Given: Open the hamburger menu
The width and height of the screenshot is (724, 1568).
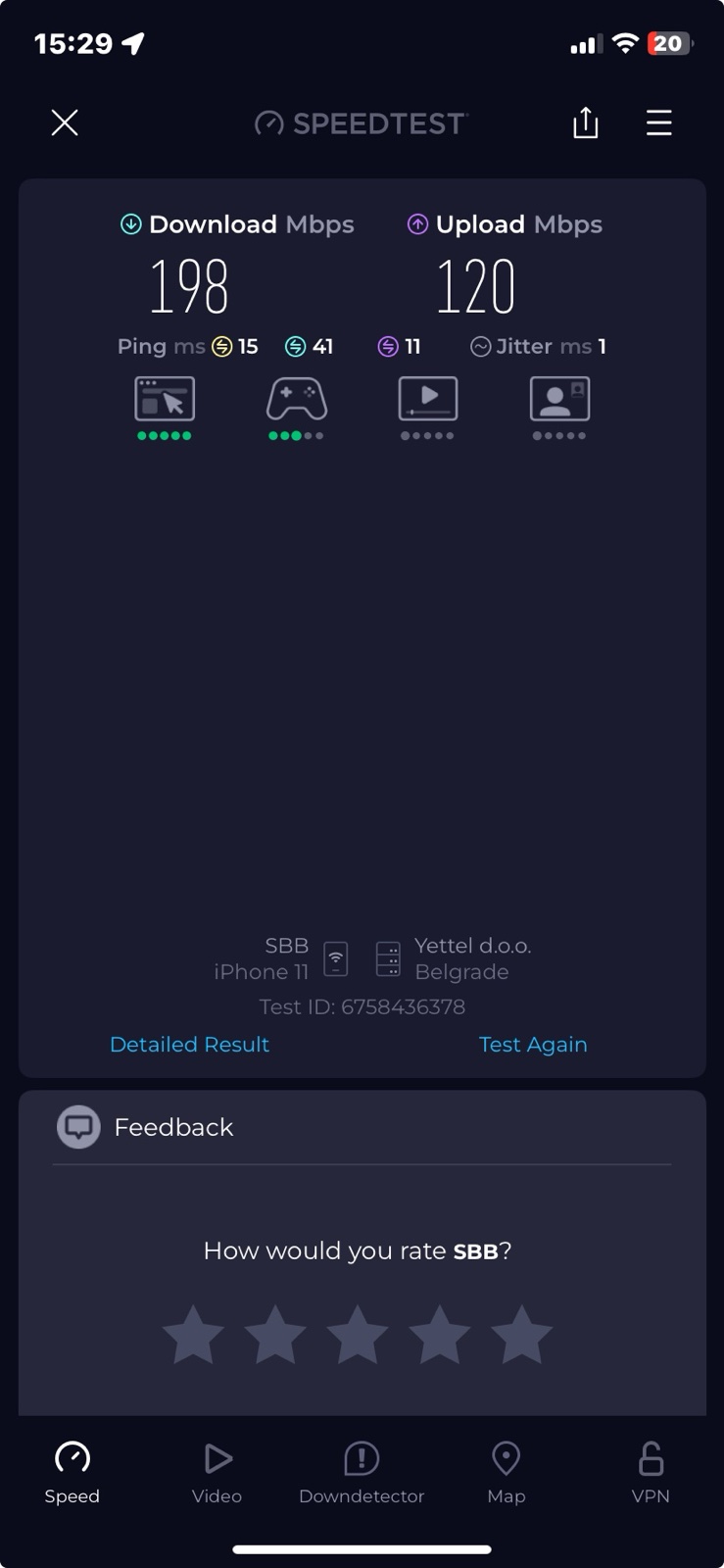Looking at the screenshot, I should tap(658, 123).
